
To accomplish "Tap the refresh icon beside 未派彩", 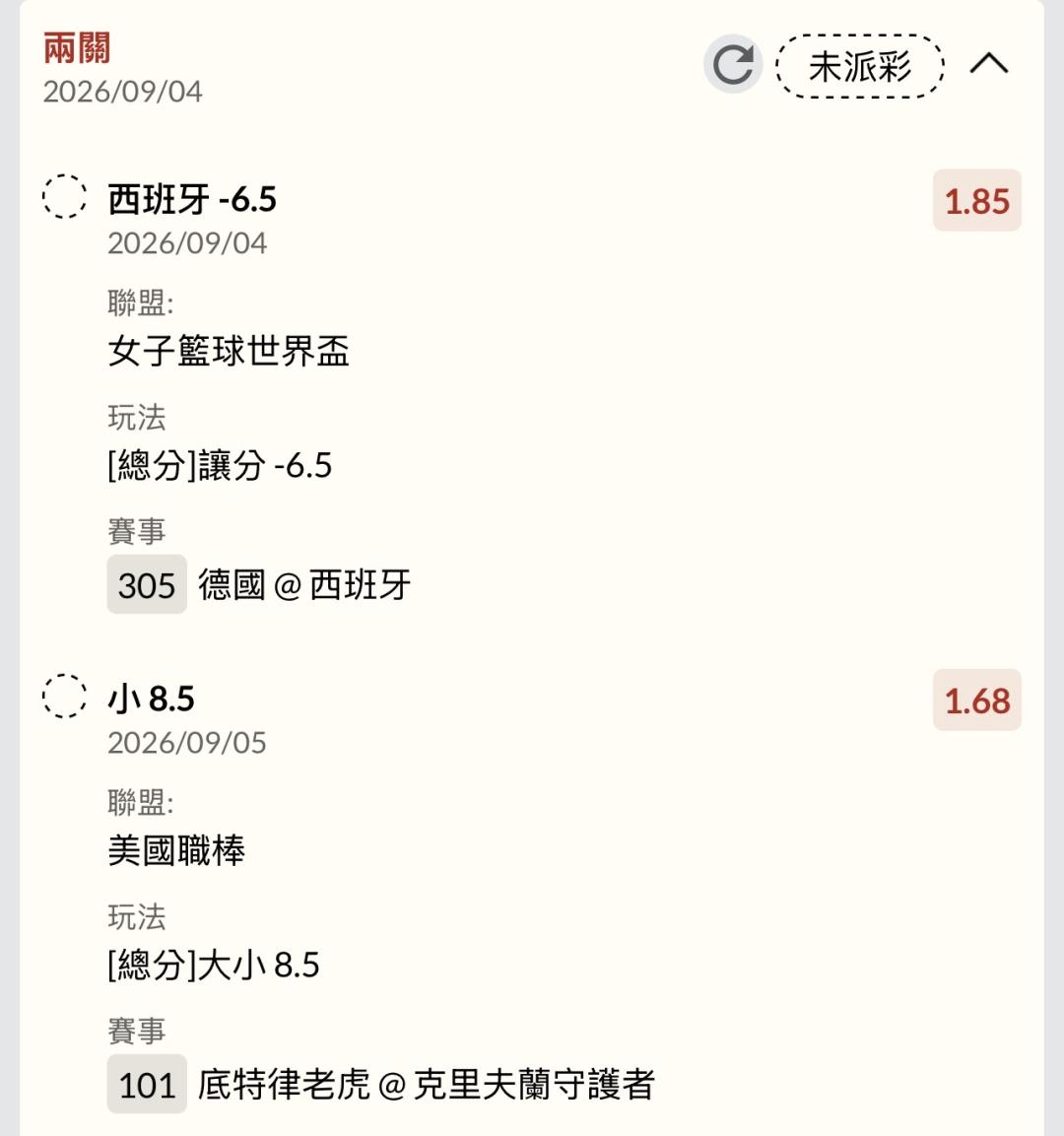I will pos(733,64).
